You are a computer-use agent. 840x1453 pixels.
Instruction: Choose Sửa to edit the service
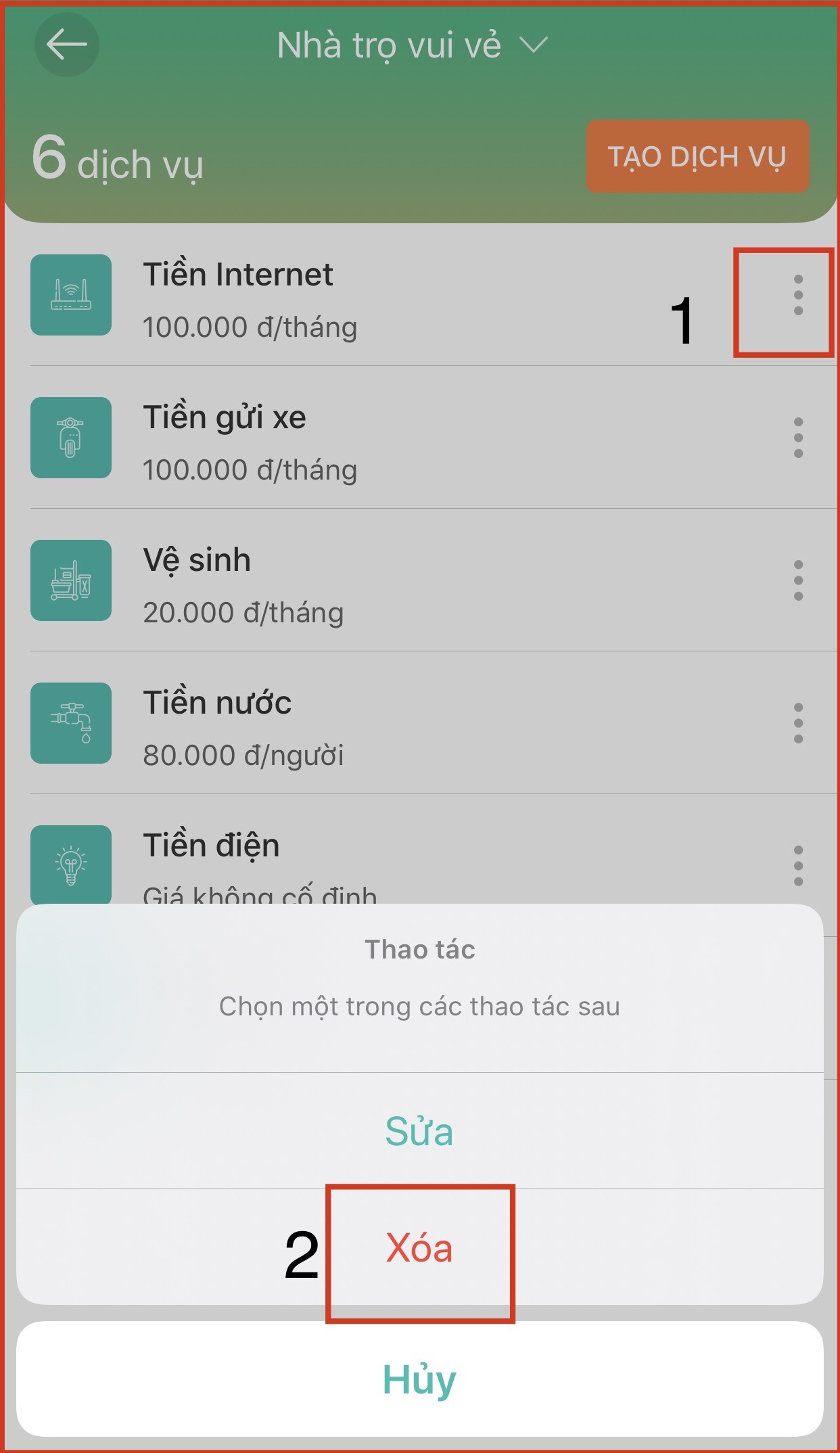coord(419,1131)
